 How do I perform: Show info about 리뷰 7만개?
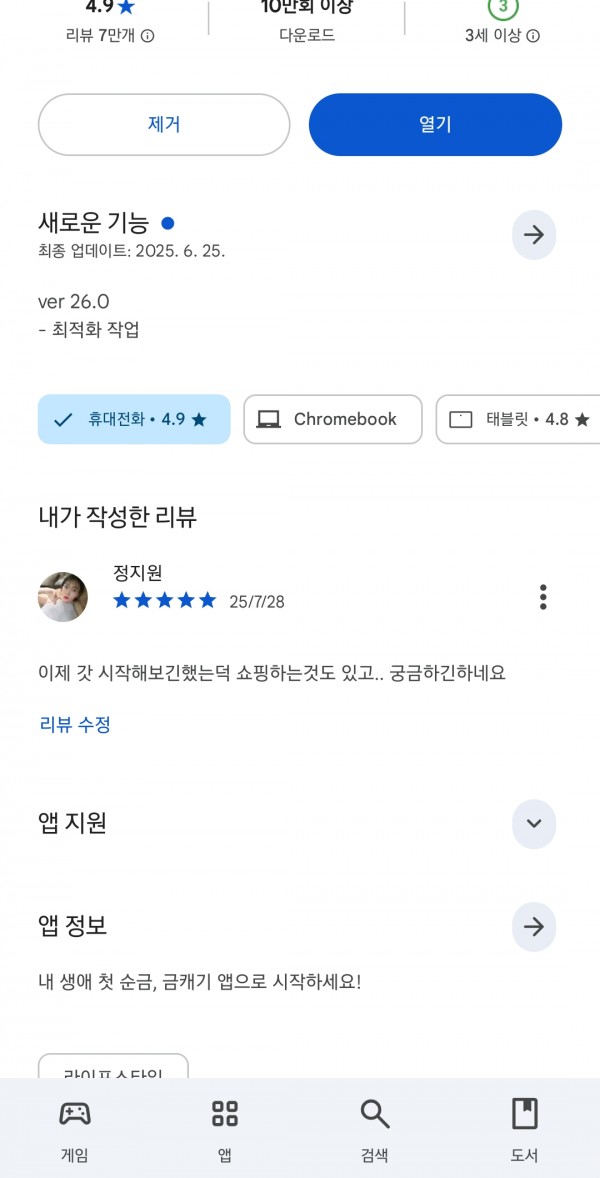(148, 36)
